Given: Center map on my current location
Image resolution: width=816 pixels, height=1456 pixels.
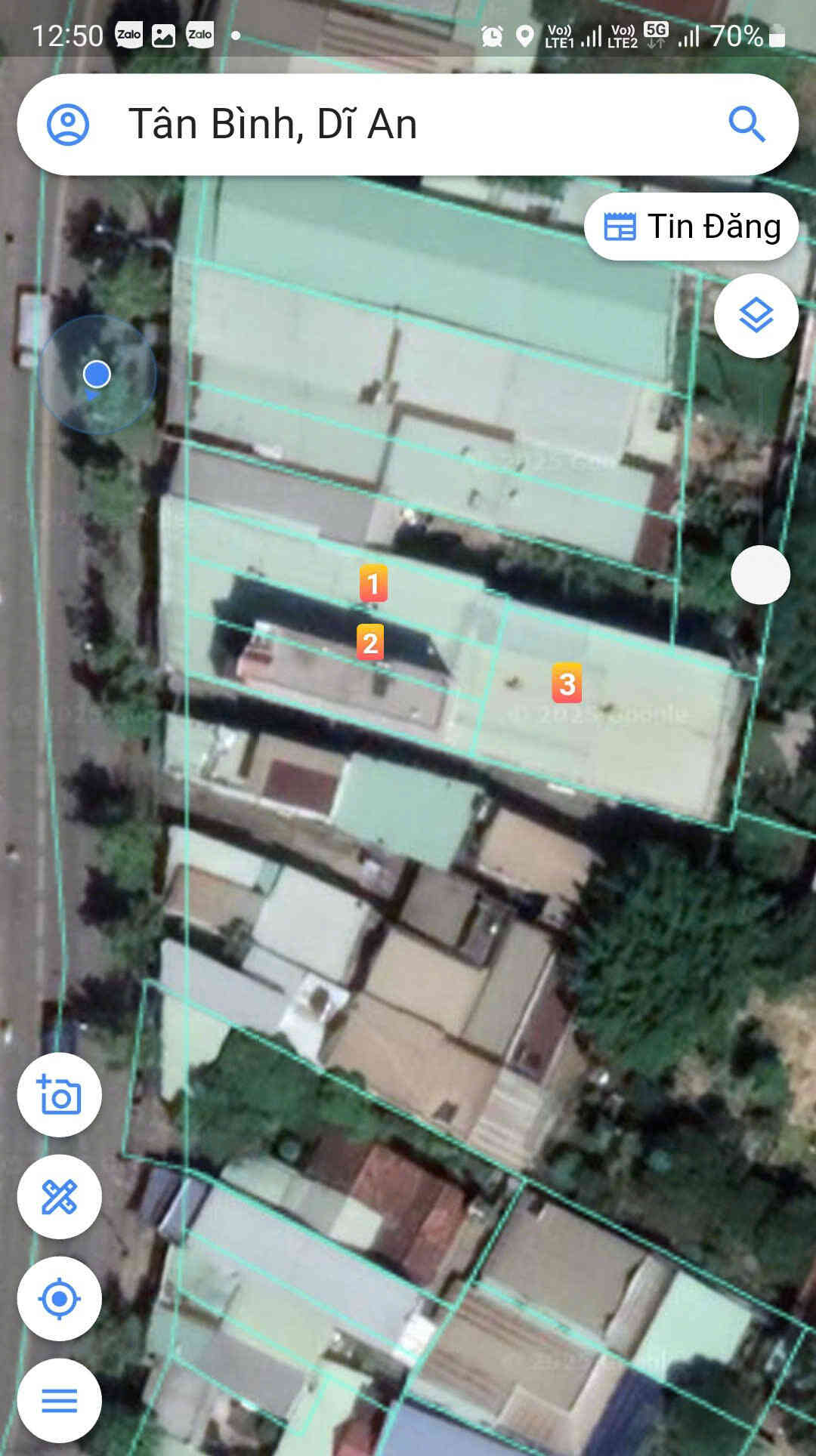Looking at the screenshot, I should tap(60, 1299).
